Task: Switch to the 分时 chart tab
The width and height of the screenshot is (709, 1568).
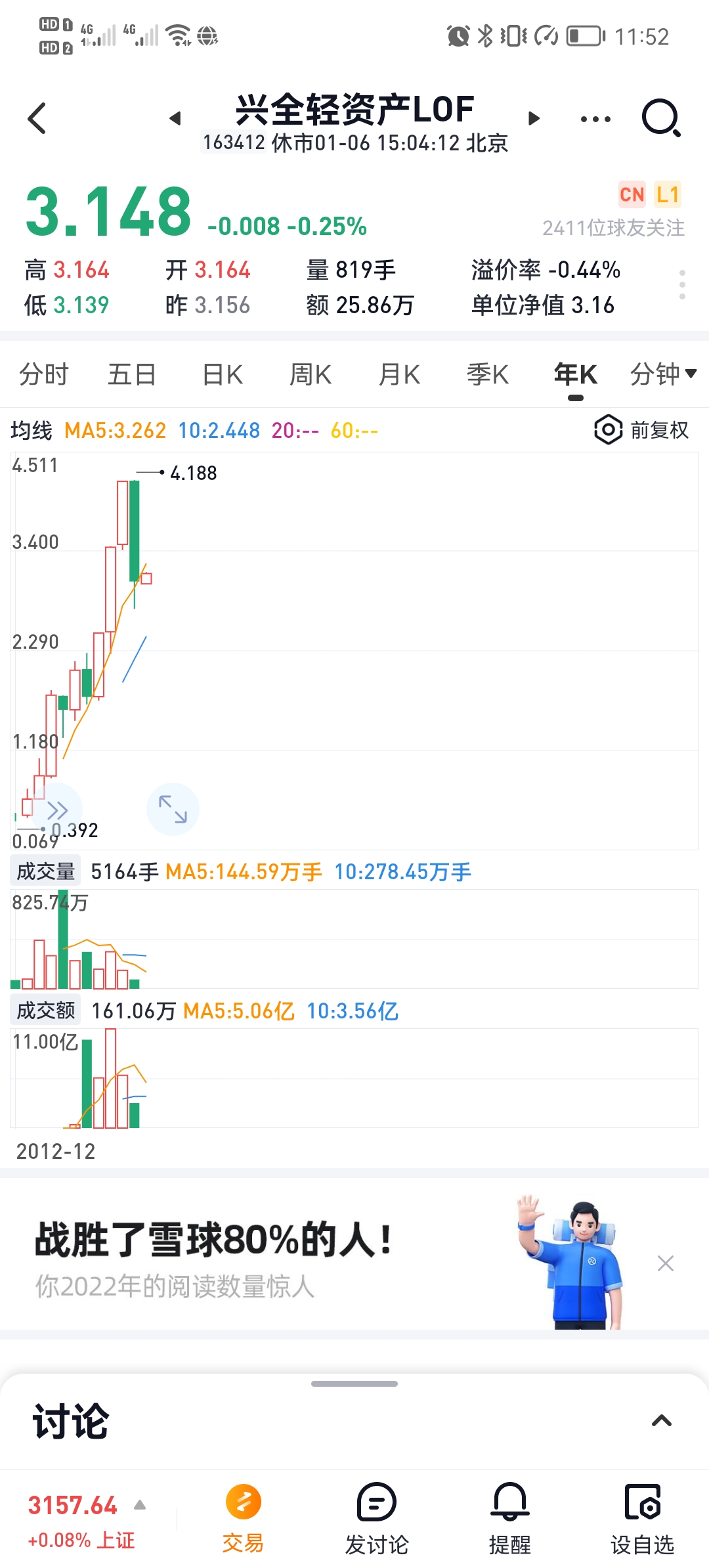Action: click(43, 375)
